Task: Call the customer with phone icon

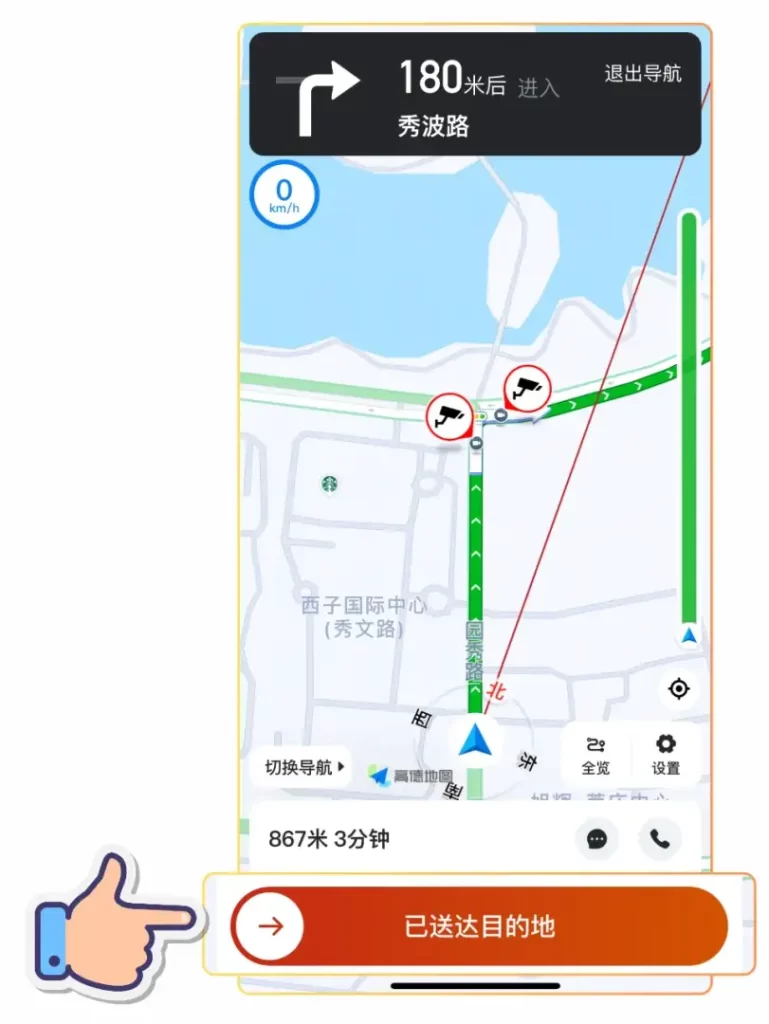Action: click(x=660, y=839)
